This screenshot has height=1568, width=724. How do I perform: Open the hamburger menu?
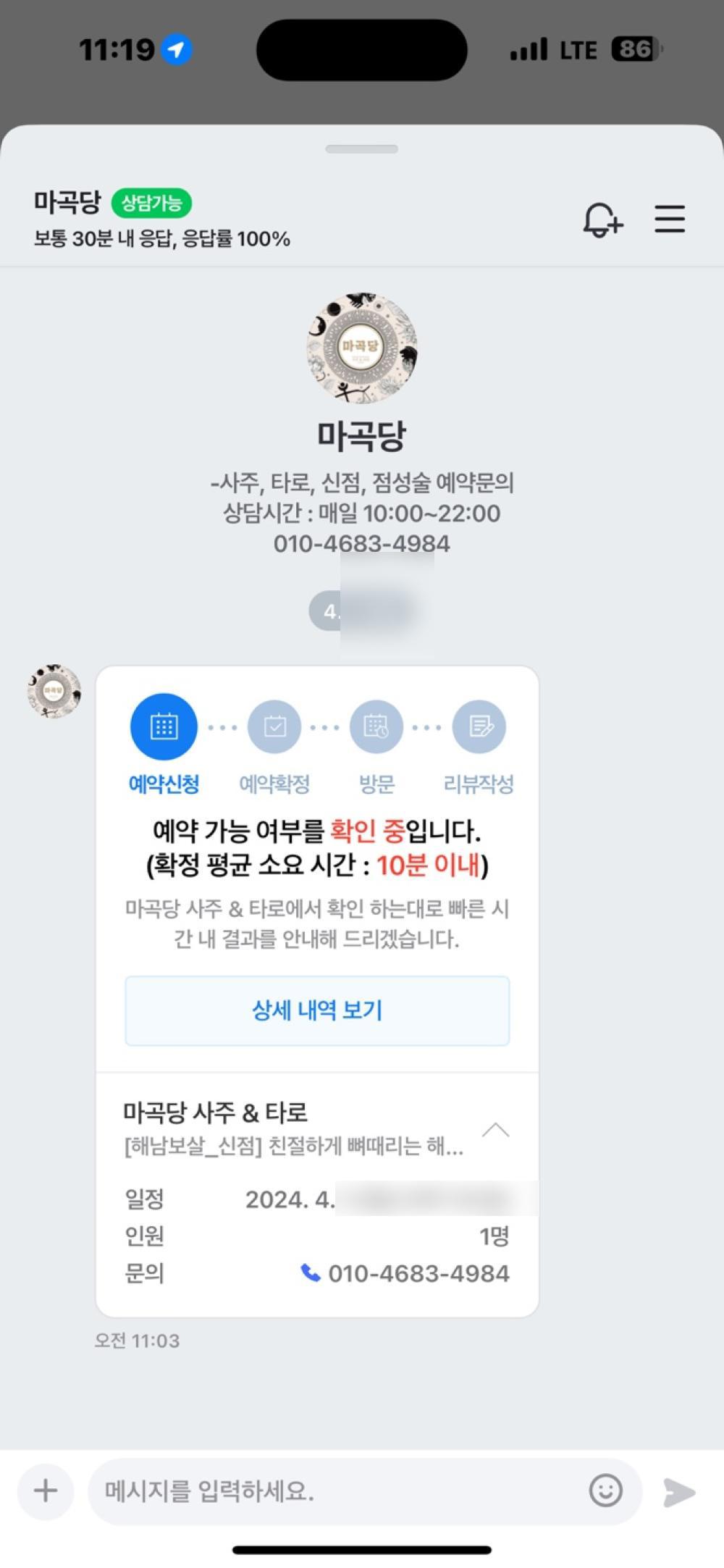click(x=670, y=219)
